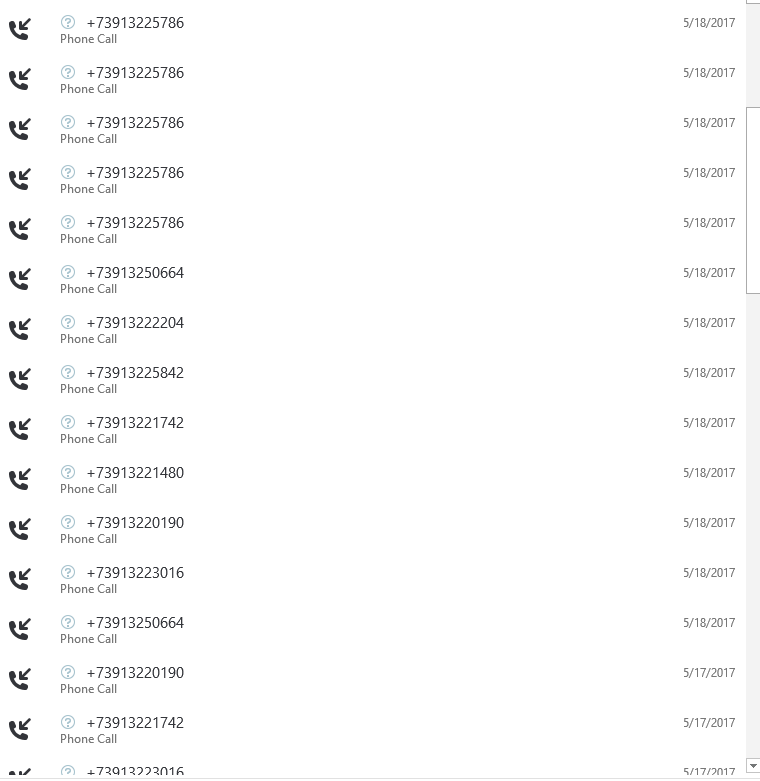Open the 5/17/2017 call from +73913220190
The width and height of the screenshot is (760, 781).
135,673
